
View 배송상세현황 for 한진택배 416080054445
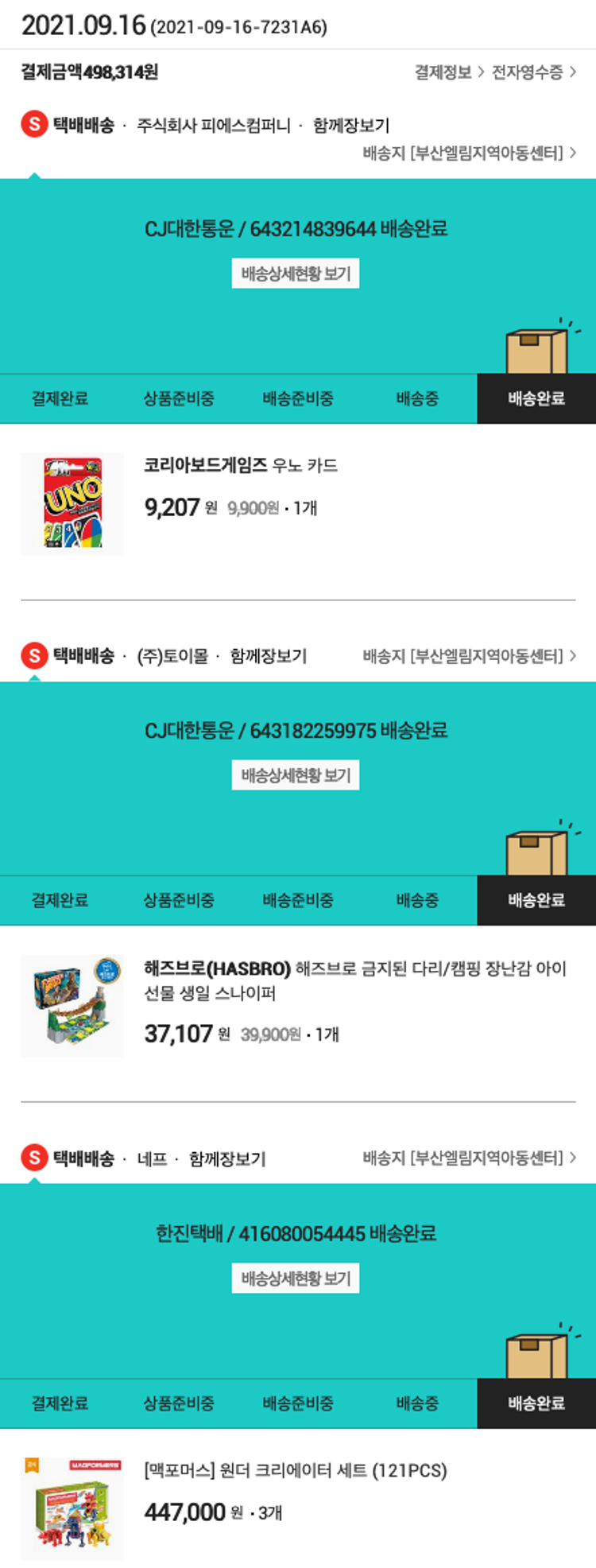pyautogui.click(x=296, y=1279)
